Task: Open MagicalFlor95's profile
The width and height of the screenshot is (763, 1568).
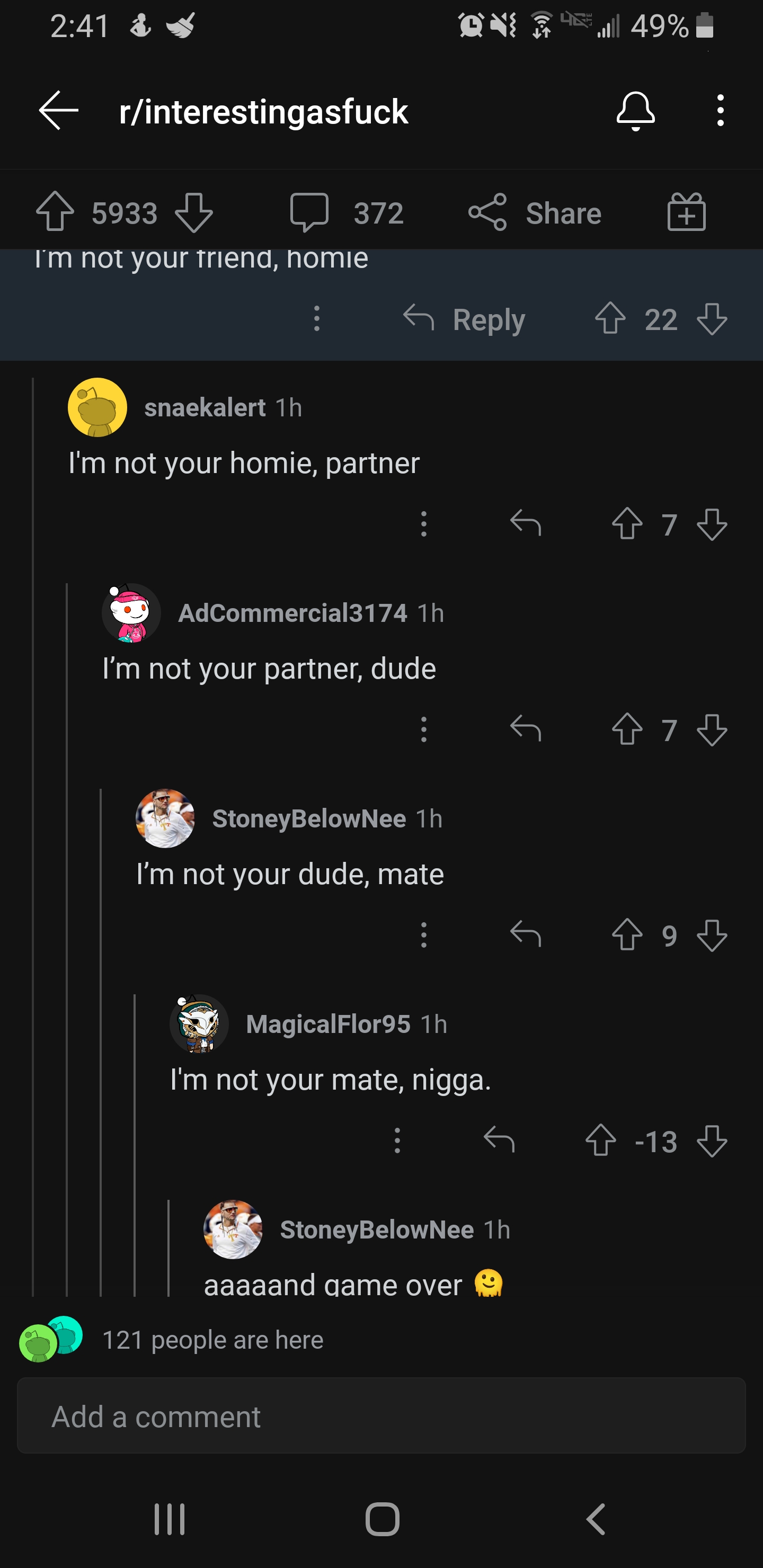Action: (x=327, y=1024)
